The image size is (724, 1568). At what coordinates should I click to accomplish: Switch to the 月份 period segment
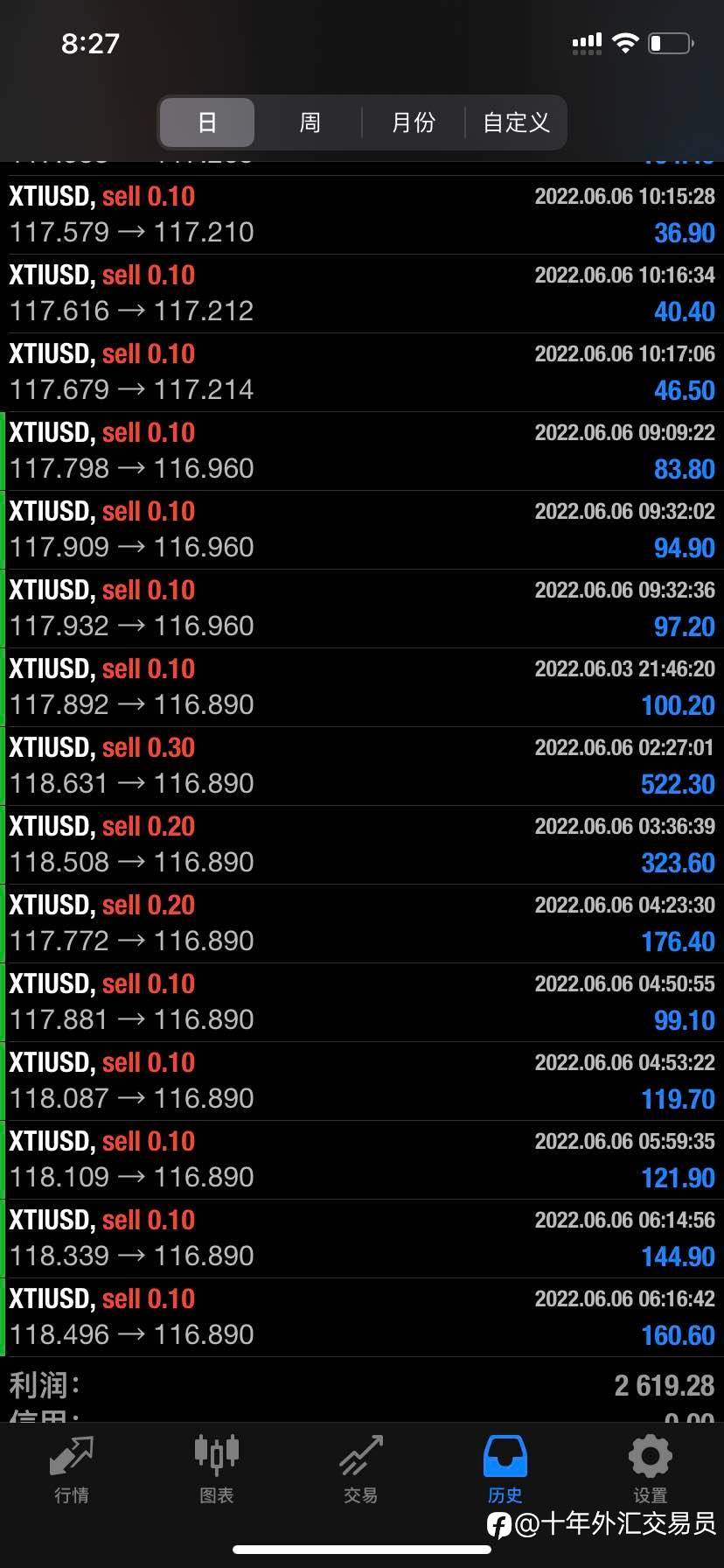(x=413, y=122)
